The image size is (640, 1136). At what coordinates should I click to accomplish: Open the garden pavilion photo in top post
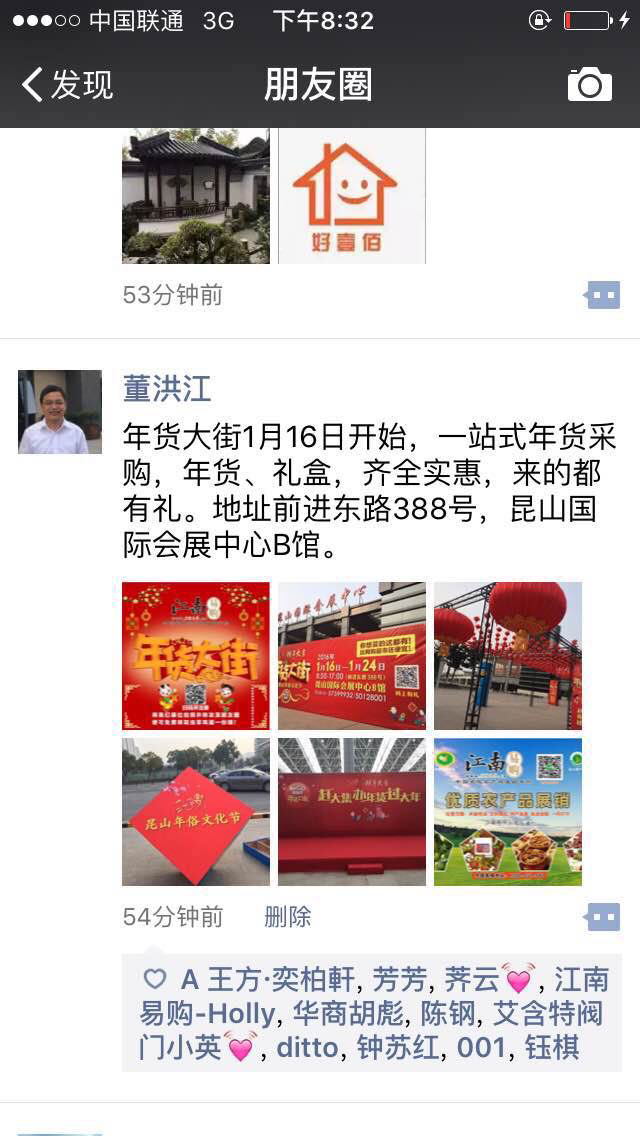[x=195, y=196]
